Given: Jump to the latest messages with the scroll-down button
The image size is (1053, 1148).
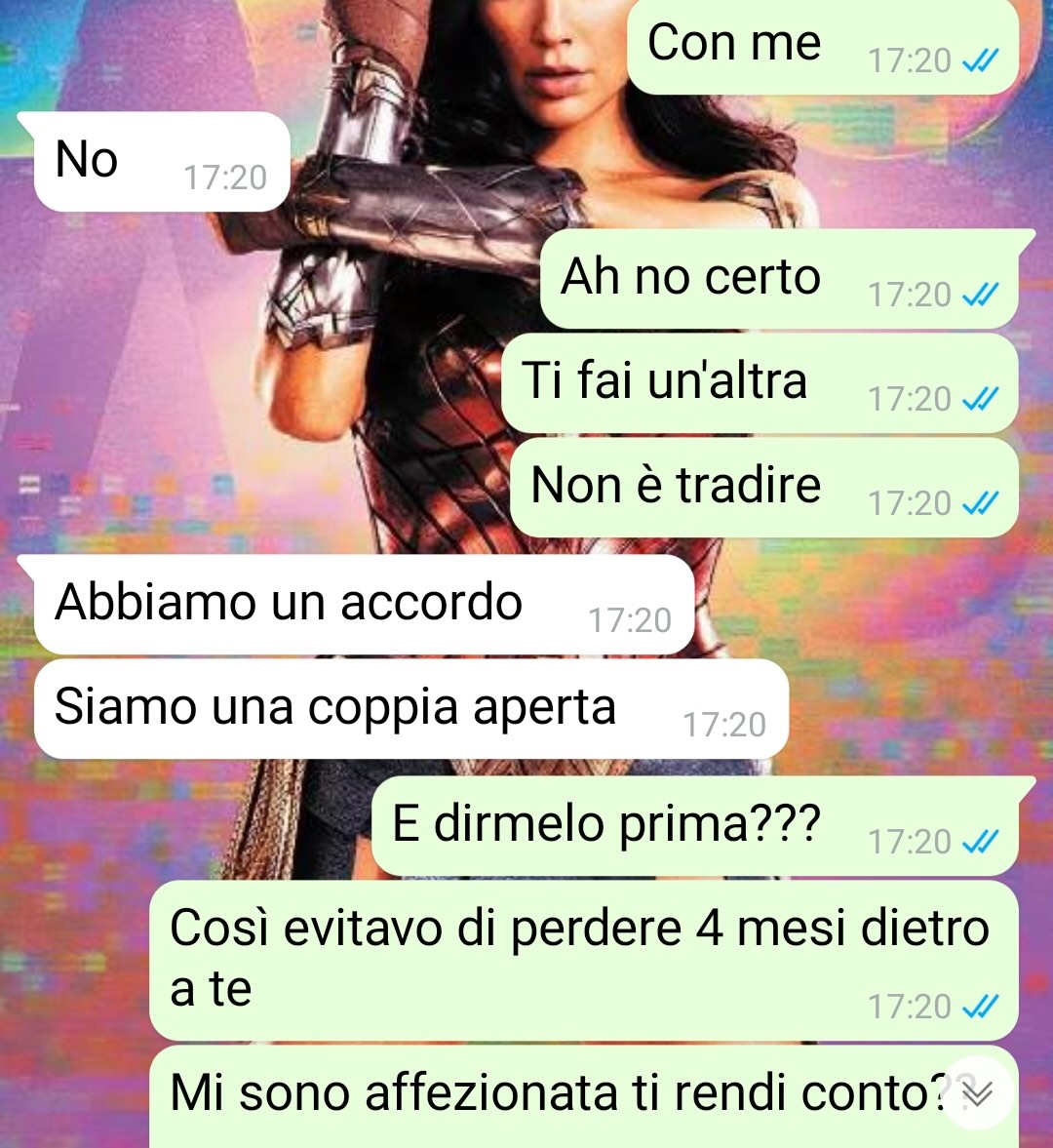Looking at the screenshot, I should (978, 1094).
